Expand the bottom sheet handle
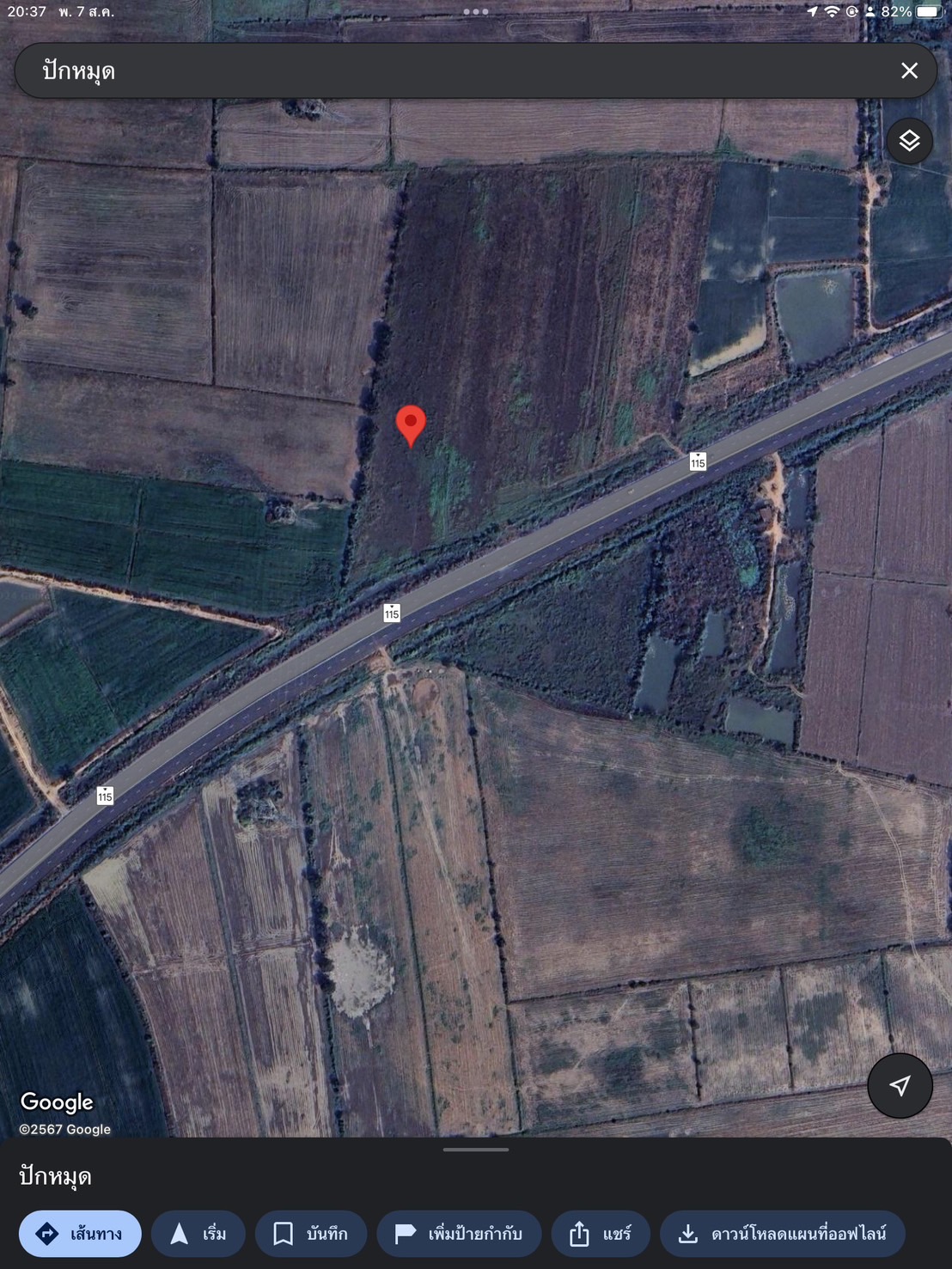 (x=476, y=1150)
